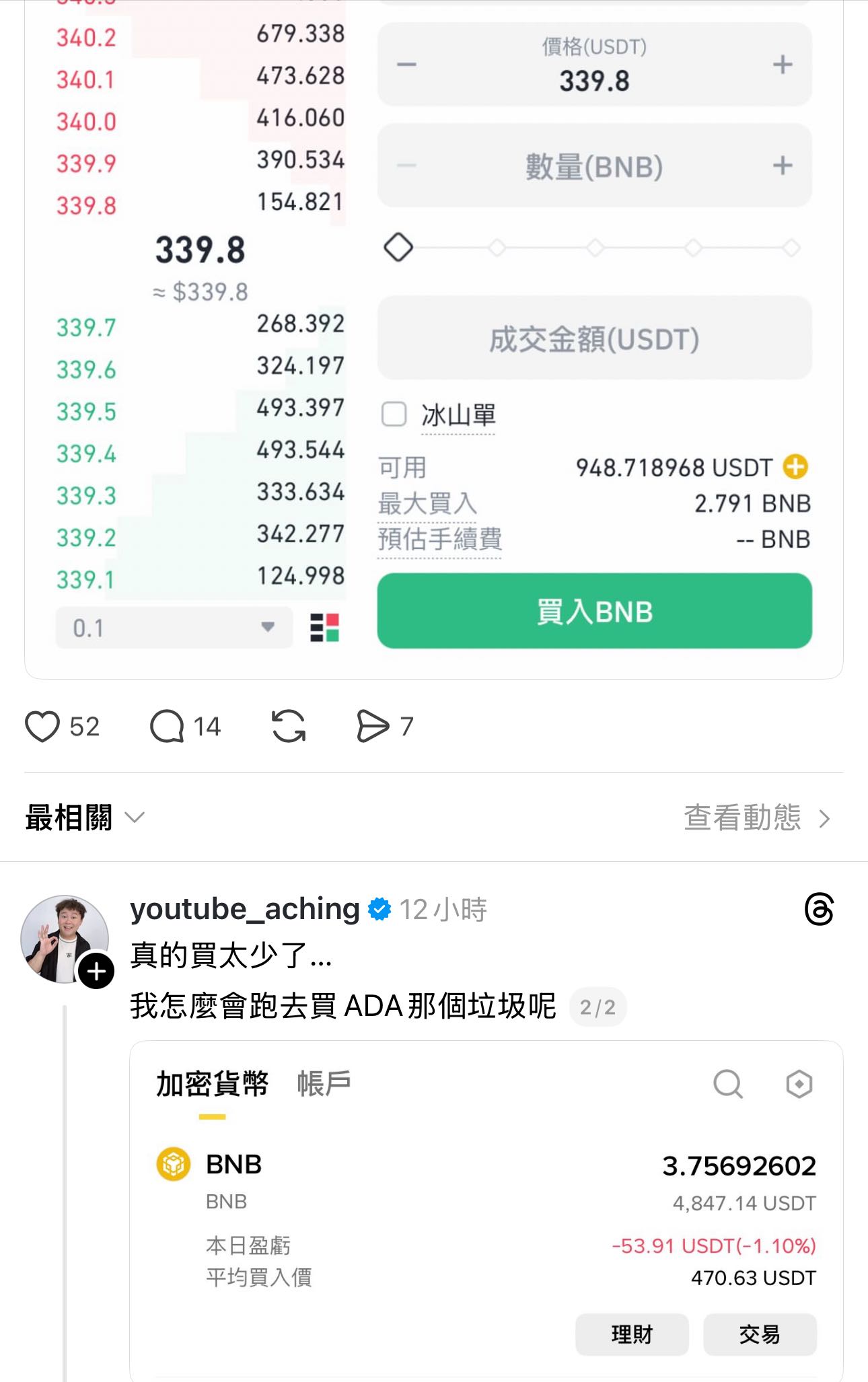Like the post showing 52 likes
The height and width of the screenshot is (1382, 868).
click(x=43, y=727)
